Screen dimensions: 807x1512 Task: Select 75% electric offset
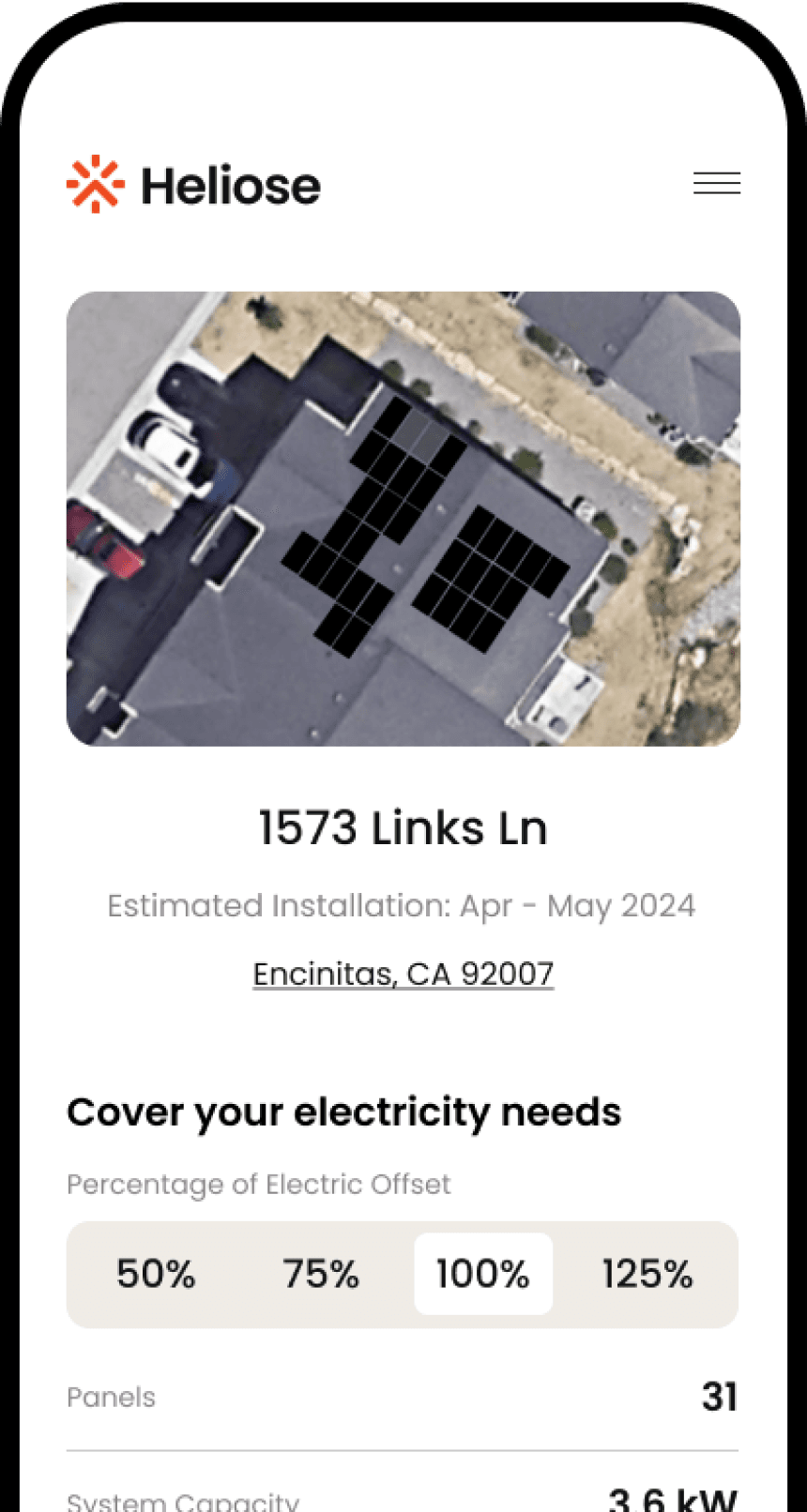coord(321,1274)
